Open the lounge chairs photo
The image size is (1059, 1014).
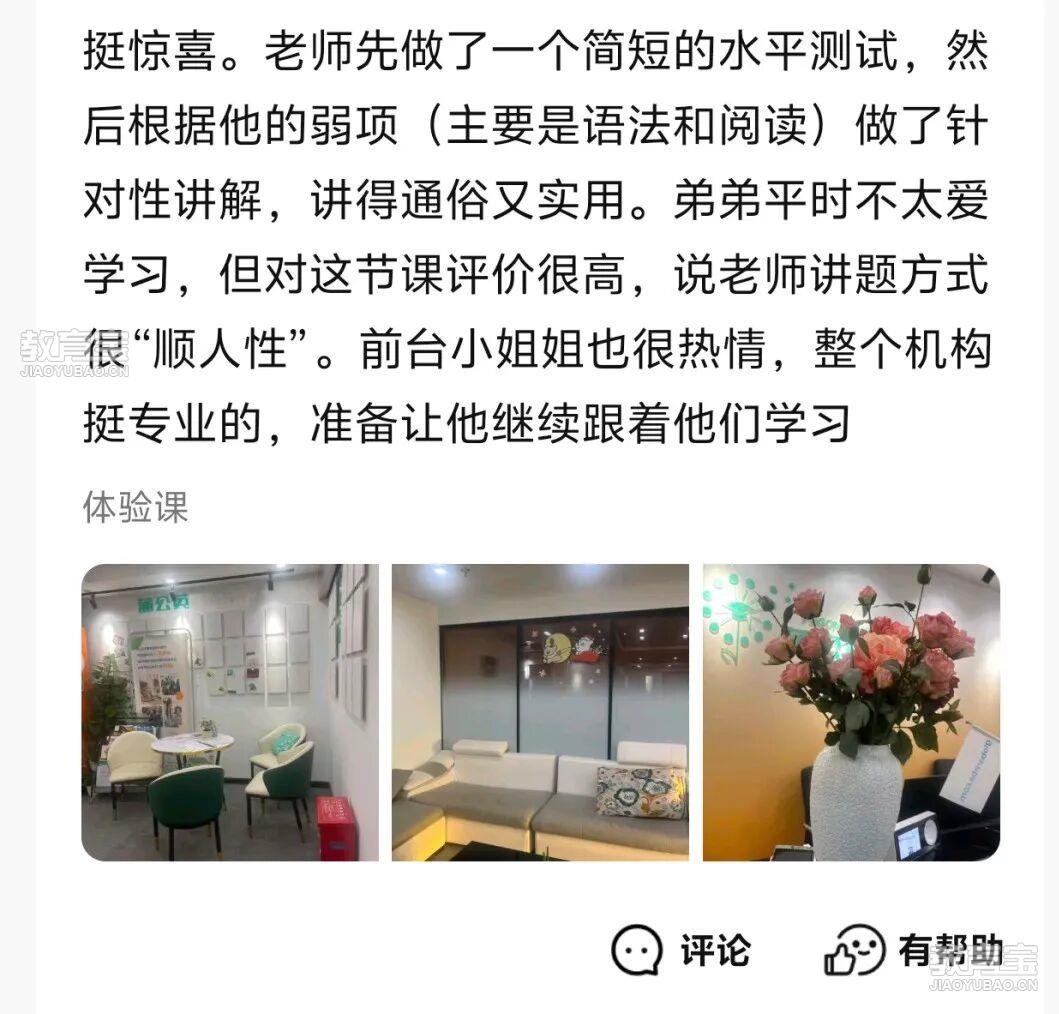230,712
